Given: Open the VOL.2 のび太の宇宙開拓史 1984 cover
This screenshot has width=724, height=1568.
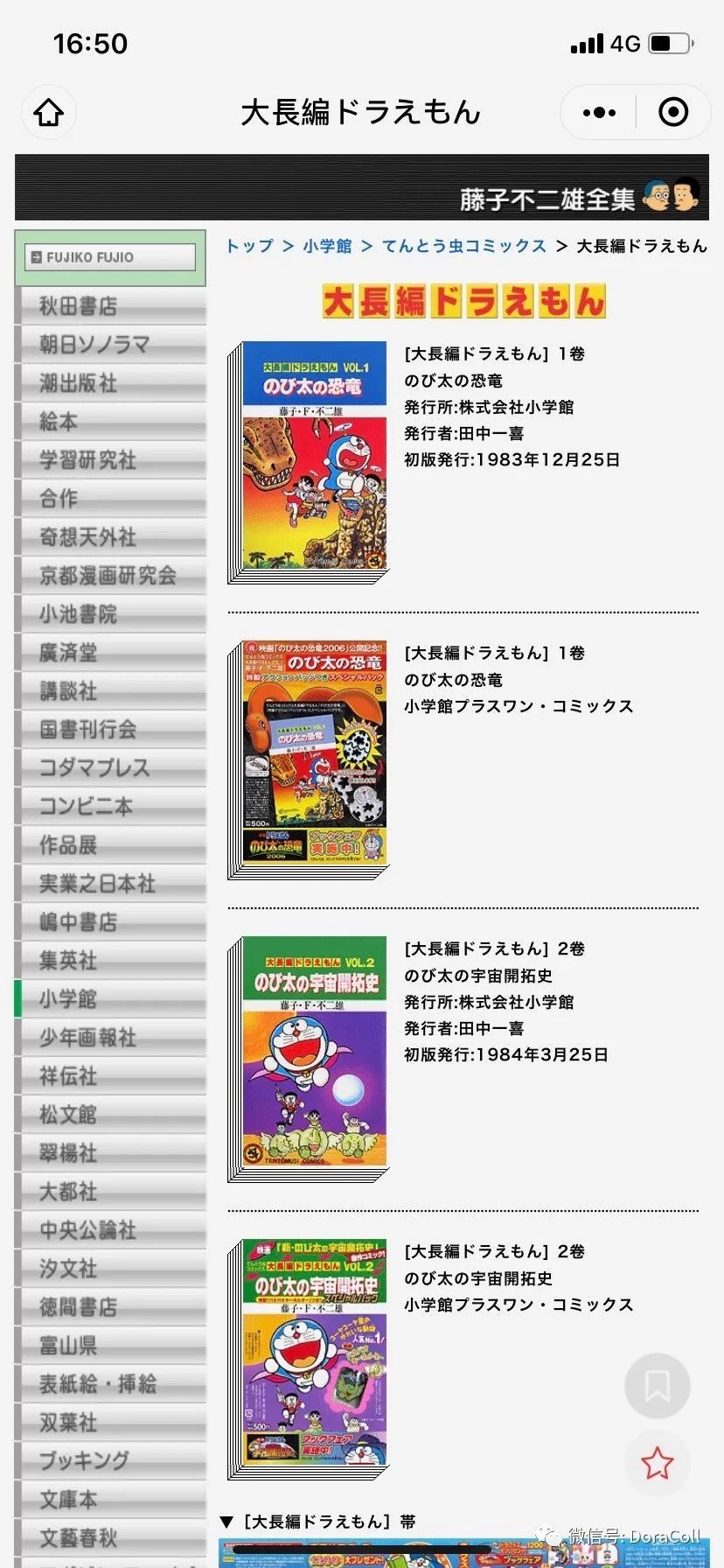Looking at the screenshot, I should point(312,1053).
